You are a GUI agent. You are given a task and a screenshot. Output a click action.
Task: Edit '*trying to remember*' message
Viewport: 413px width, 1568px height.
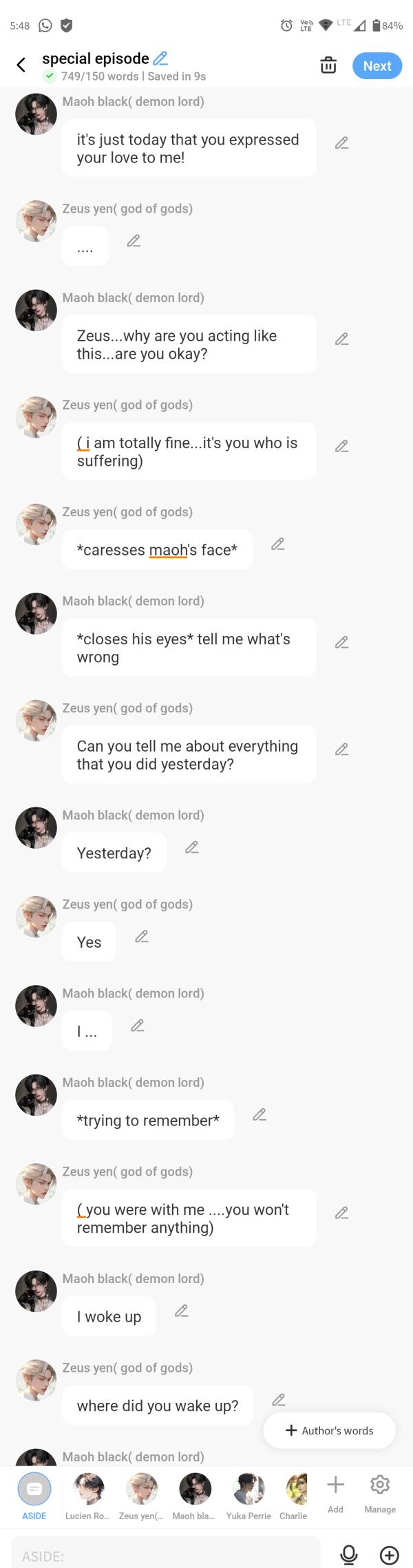coord(260,1114)
